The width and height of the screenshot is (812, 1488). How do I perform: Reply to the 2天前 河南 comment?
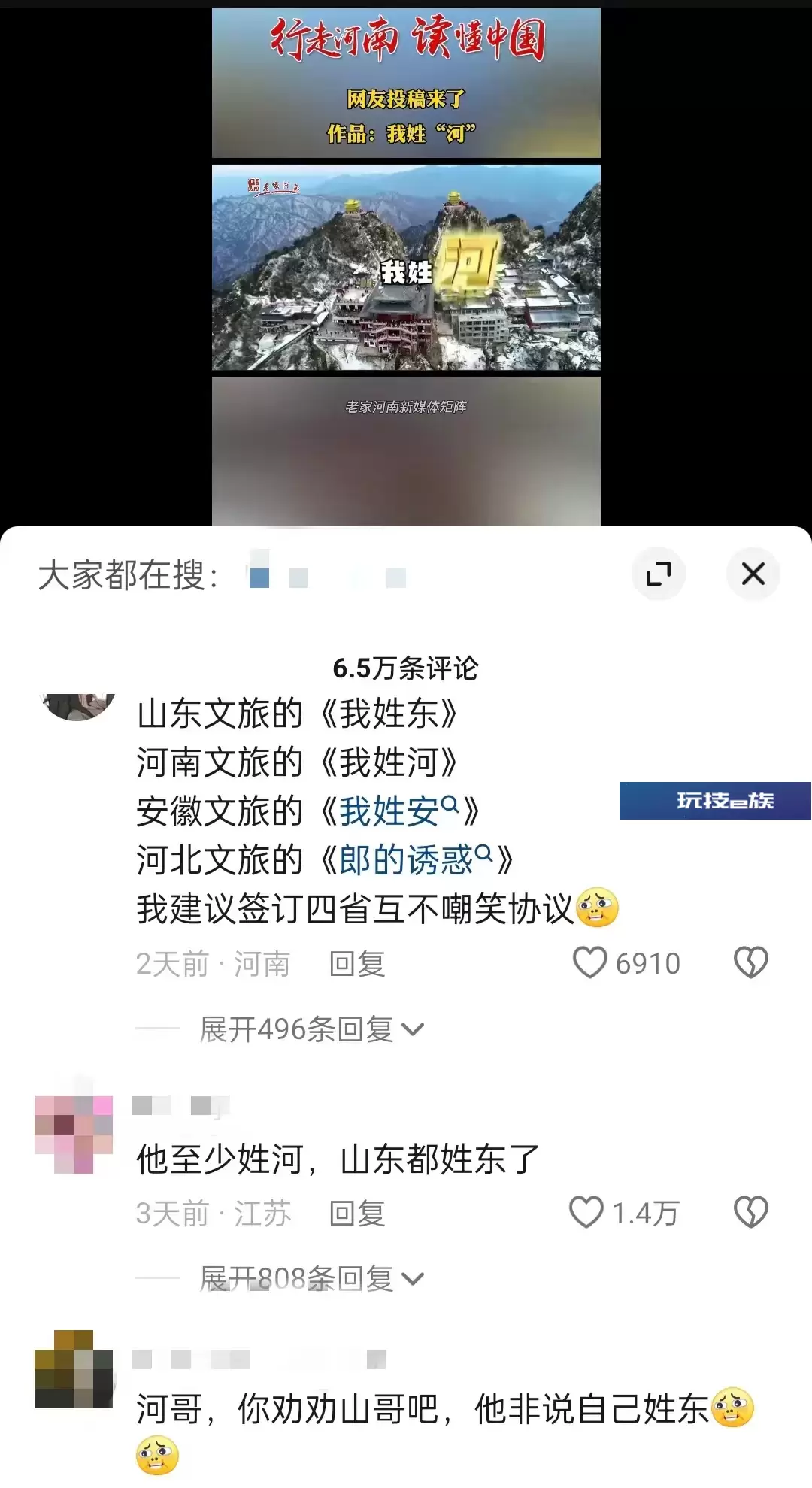[357, 963]
